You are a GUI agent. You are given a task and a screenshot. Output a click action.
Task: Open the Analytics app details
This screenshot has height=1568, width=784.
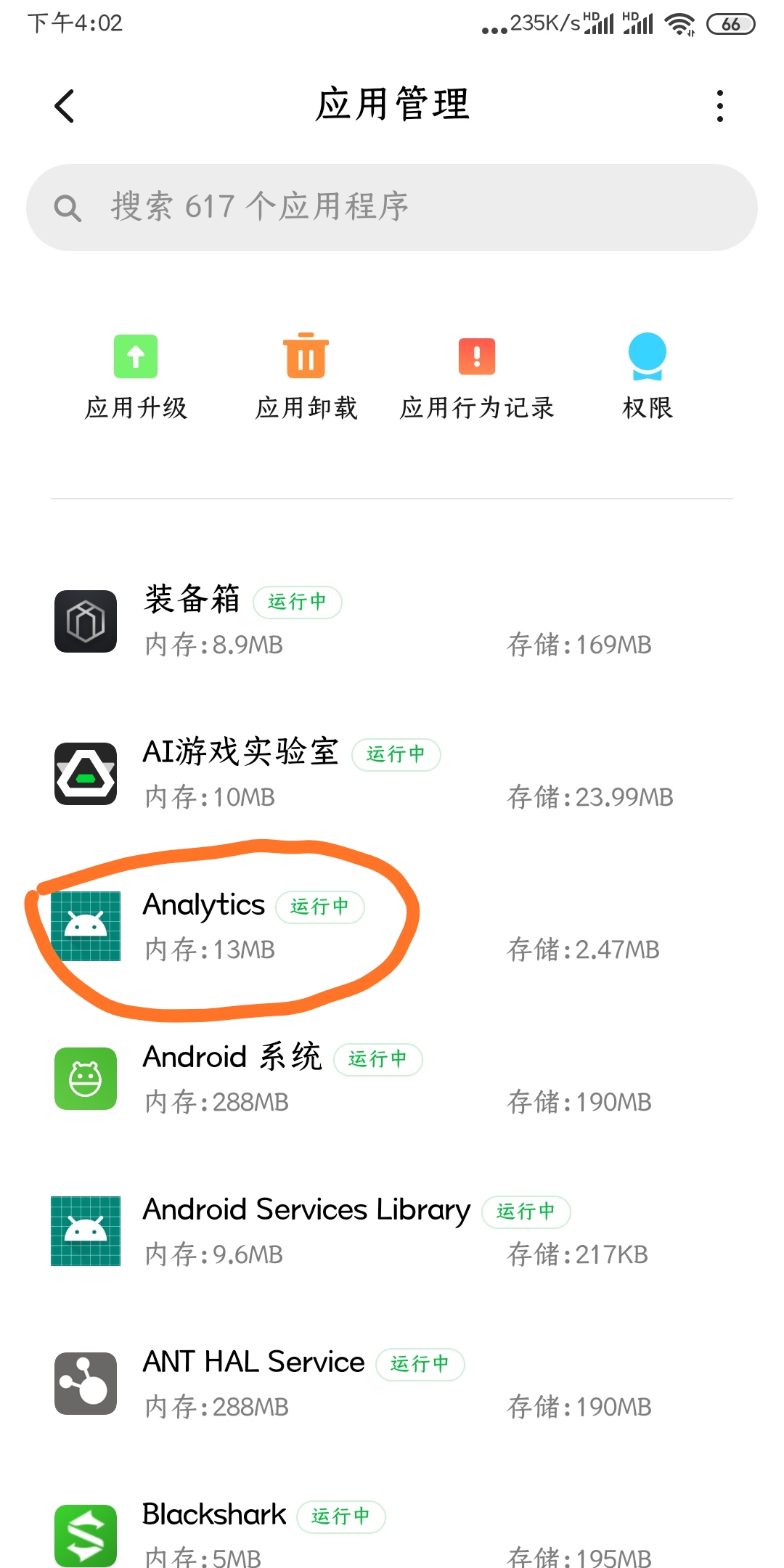pyautogui.click(x=392, y=926)
